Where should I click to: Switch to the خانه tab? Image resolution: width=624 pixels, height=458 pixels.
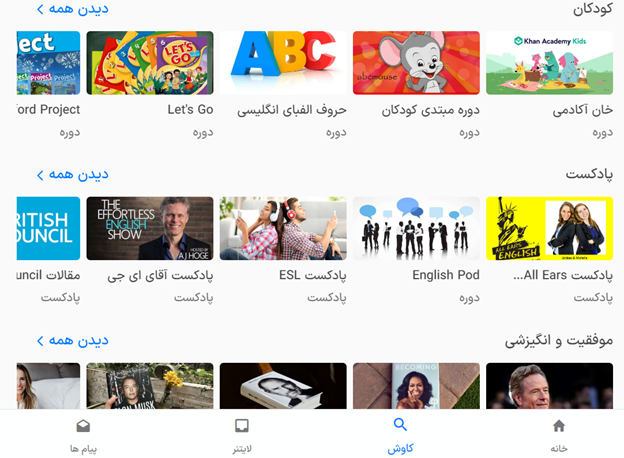[x=558, y=434]
